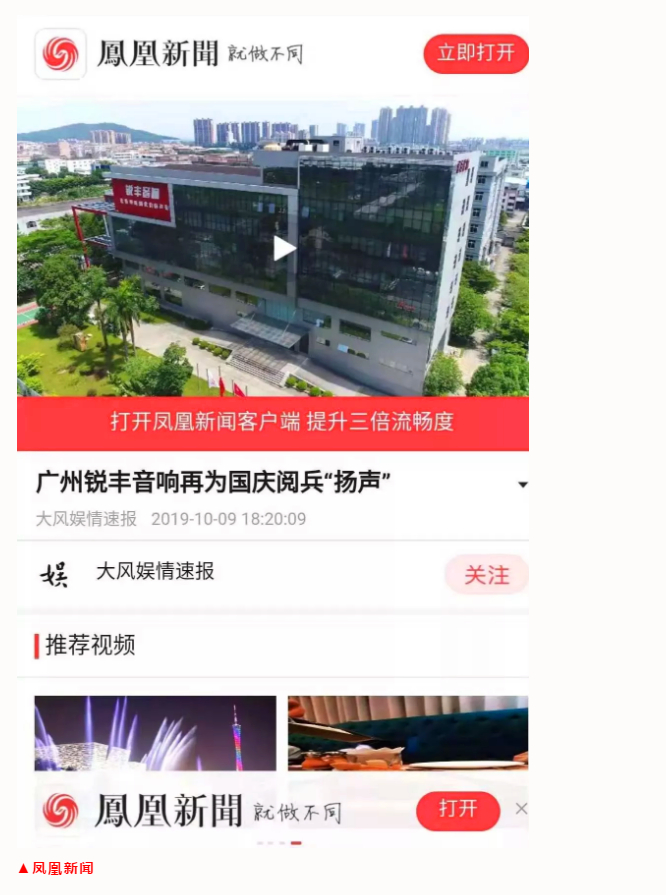Tap 打开 on the bottom banner
Screen dimensions: 666x895
click(458, 810)
